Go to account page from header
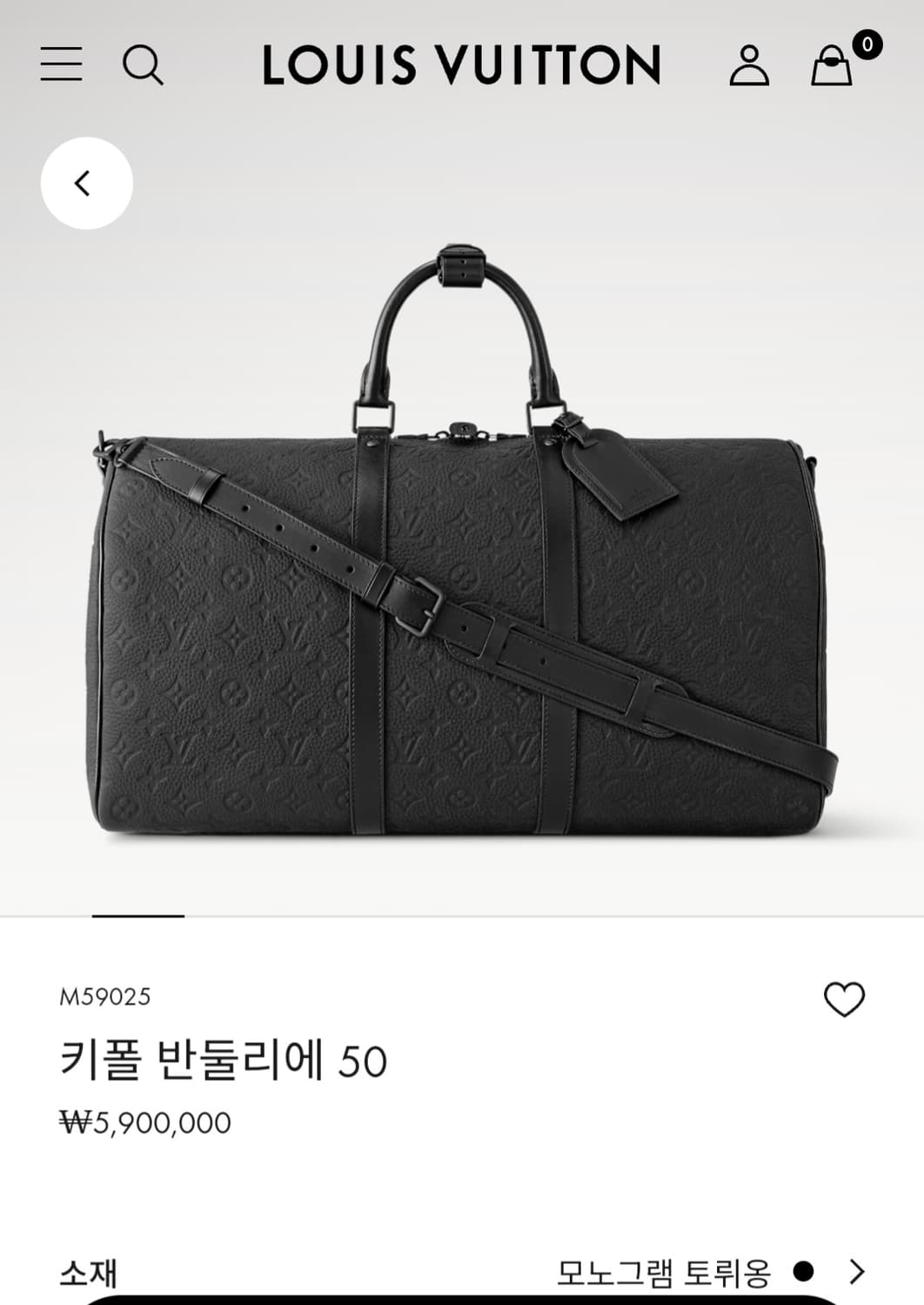The width and height of the screenshot is (924, 1305). coord(749,64)
